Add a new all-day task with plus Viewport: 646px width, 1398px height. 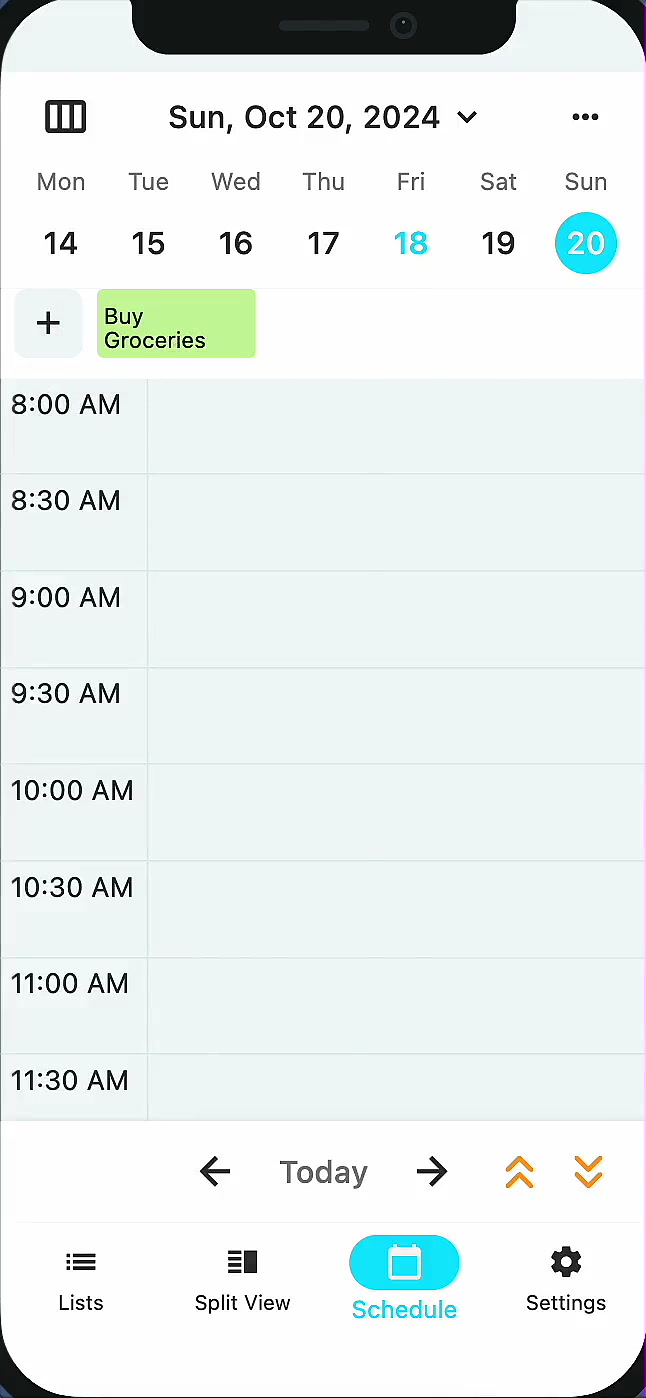[48, 323]
